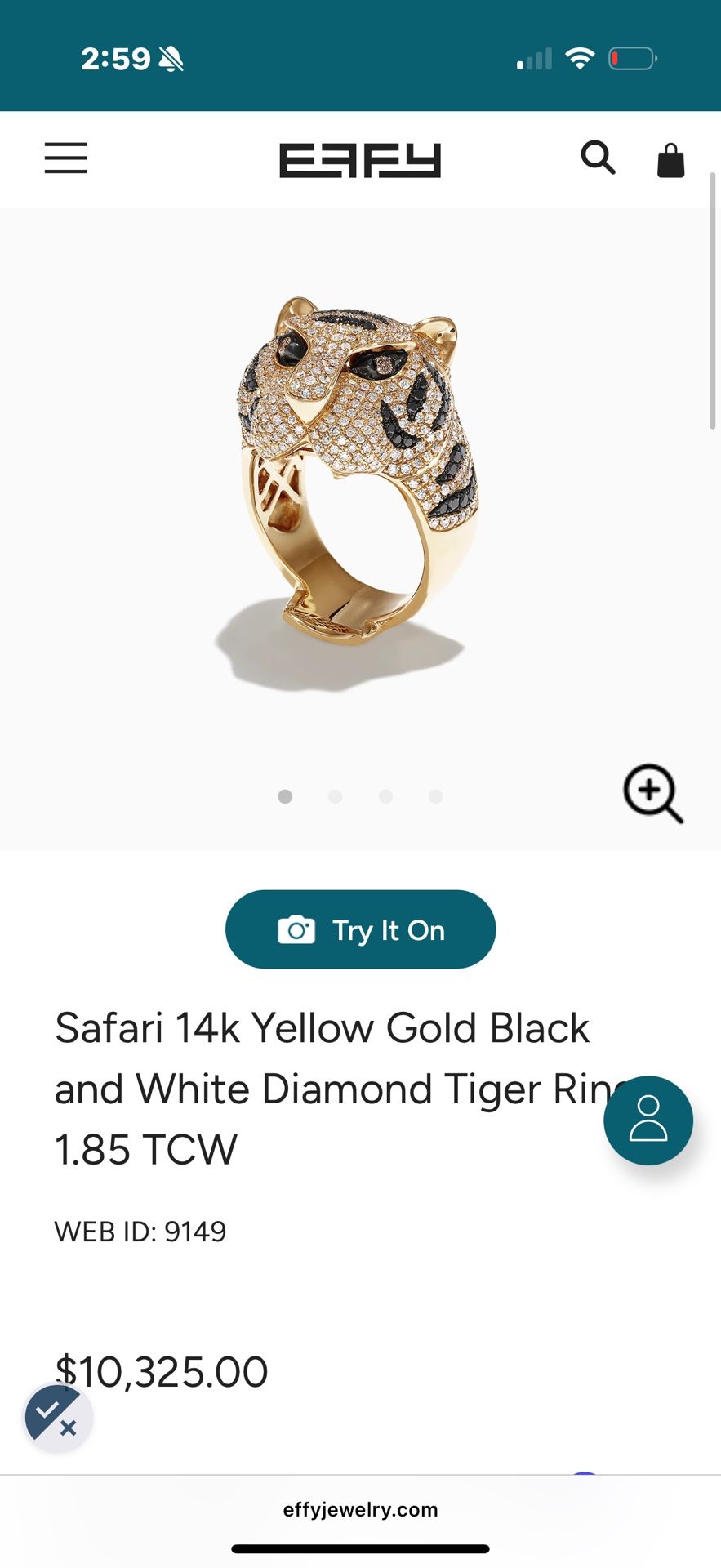Viewport: 721px width, 1568px height.
Task: Jump to the fourth image dot
Action: click(x=436, y=796)
